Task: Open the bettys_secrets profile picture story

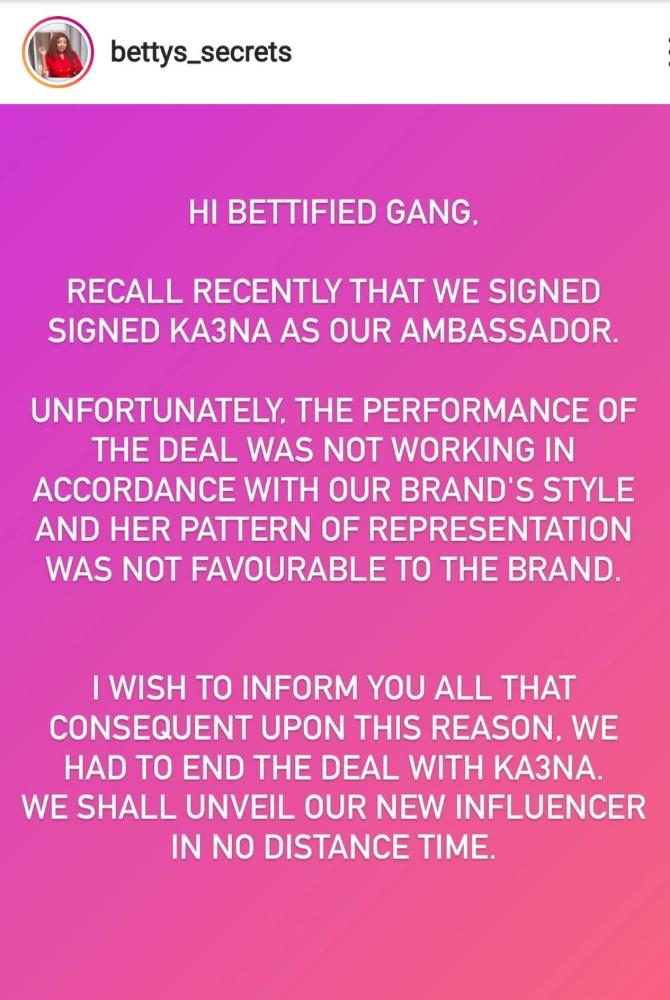Action: coord(57,52)
